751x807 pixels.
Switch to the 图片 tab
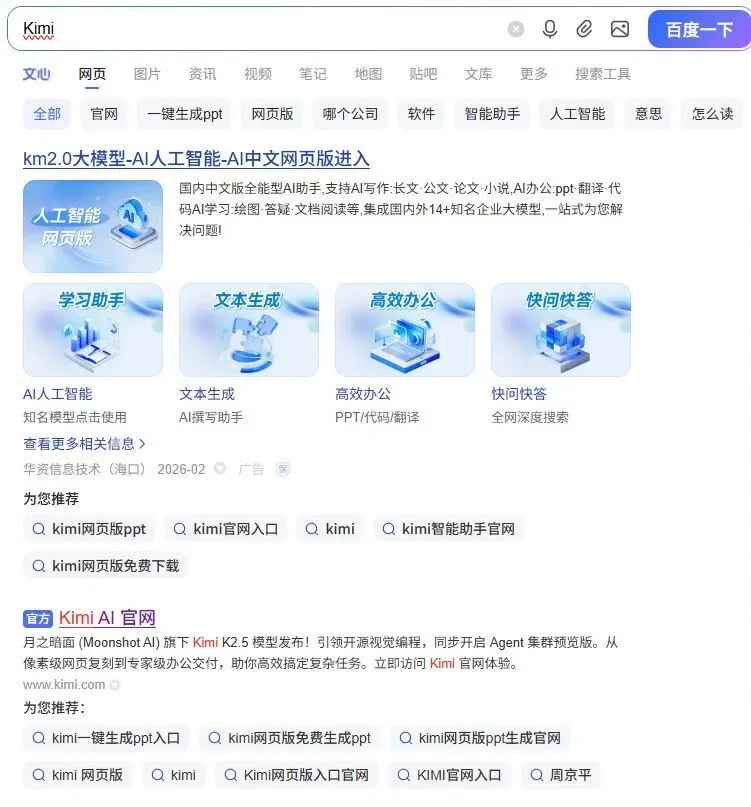[147, 74]
